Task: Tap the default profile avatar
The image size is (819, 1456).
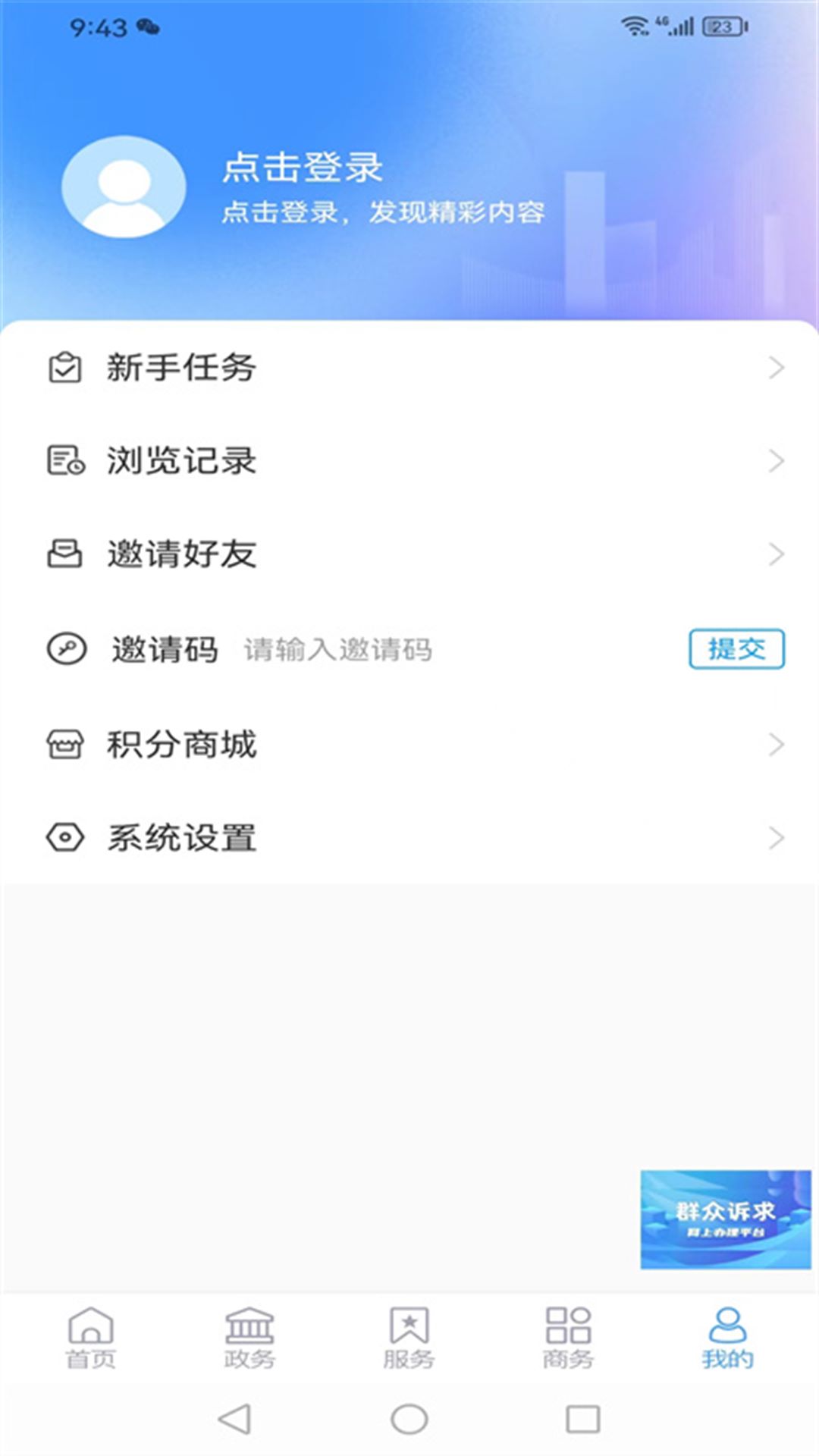Action: pyautogui.click(x=124, y=187)
